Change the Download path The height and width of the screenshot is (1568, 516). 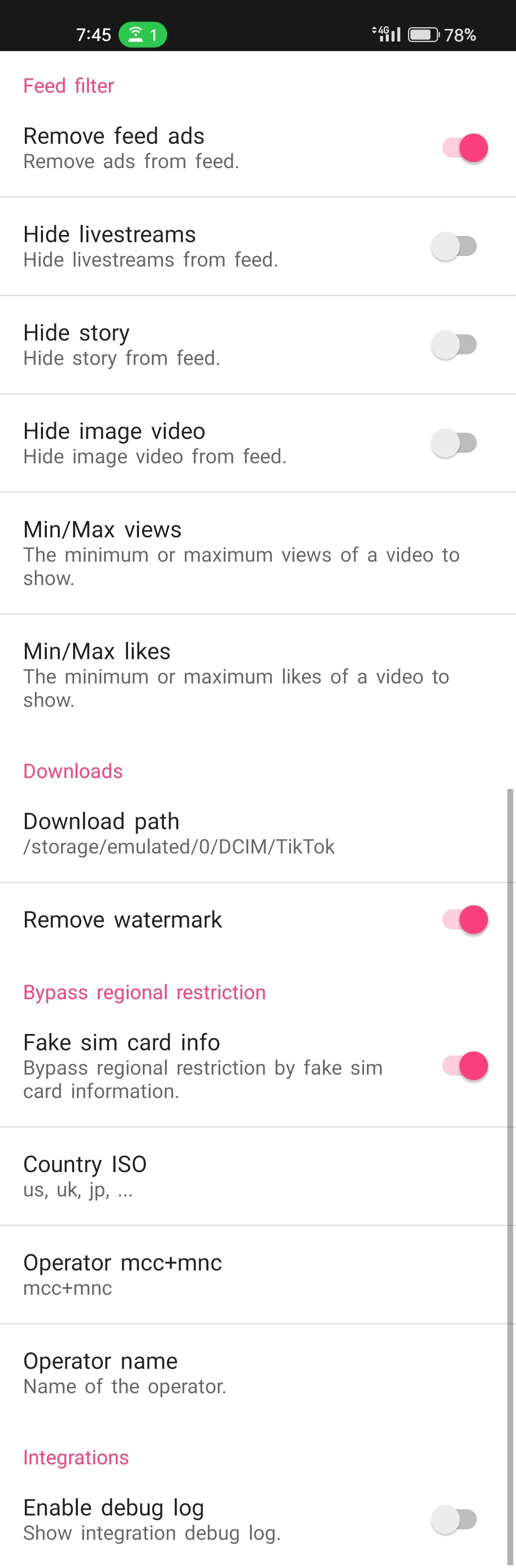244,832
